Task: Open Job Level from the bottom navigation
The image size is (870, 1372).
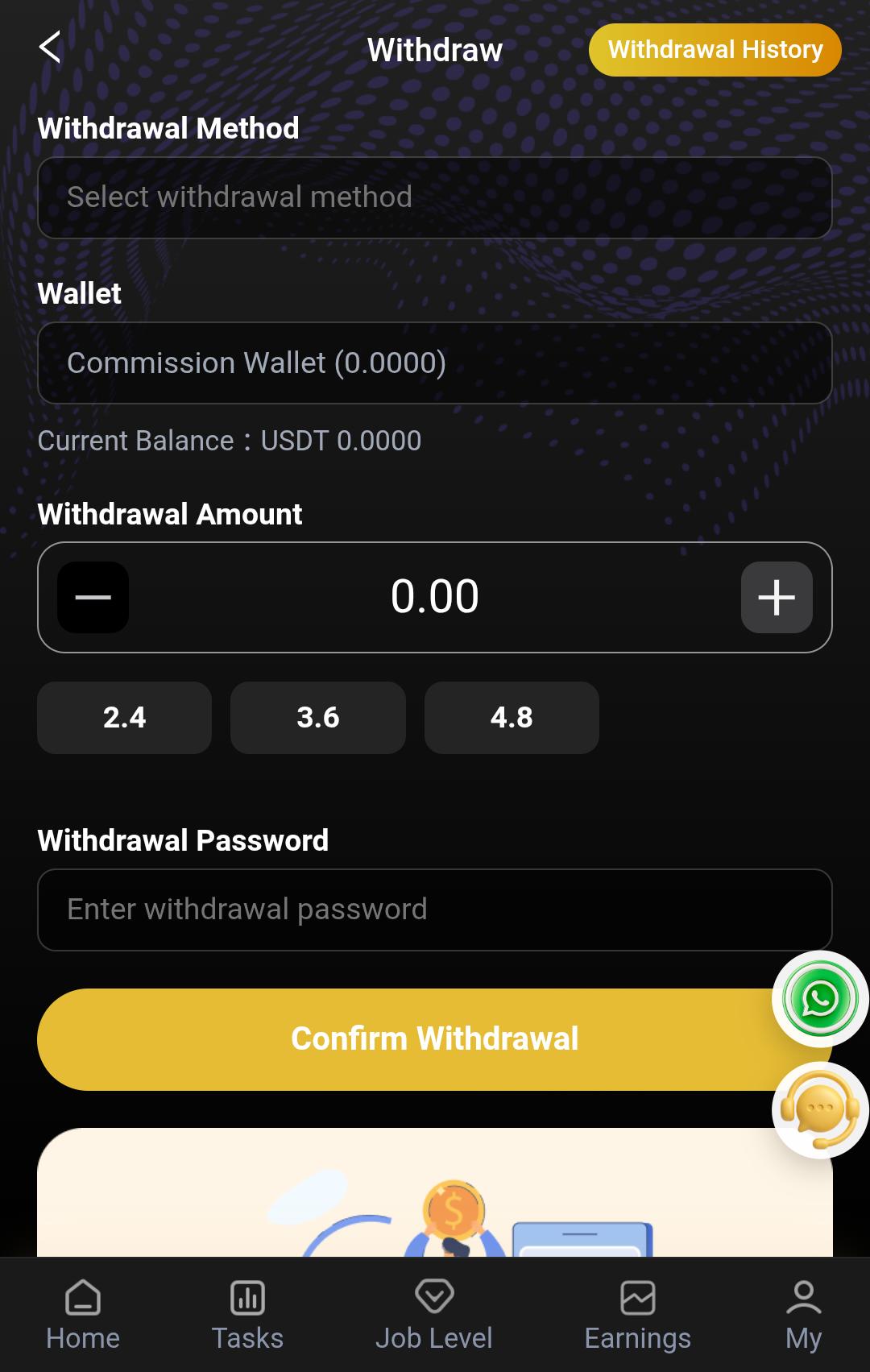Action: click(x=434, y=1313)
